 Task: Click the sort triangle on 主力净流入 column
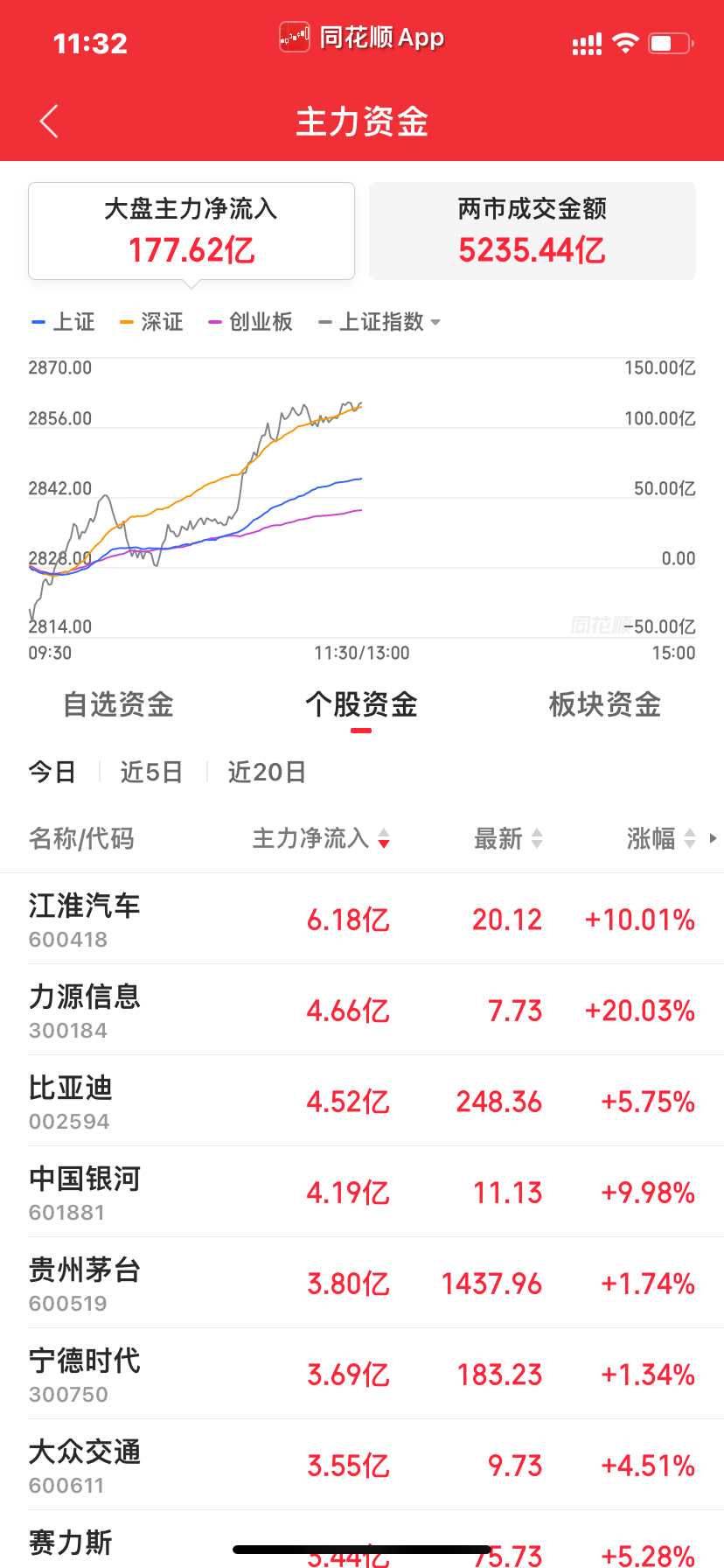click(x=383, y=843)
